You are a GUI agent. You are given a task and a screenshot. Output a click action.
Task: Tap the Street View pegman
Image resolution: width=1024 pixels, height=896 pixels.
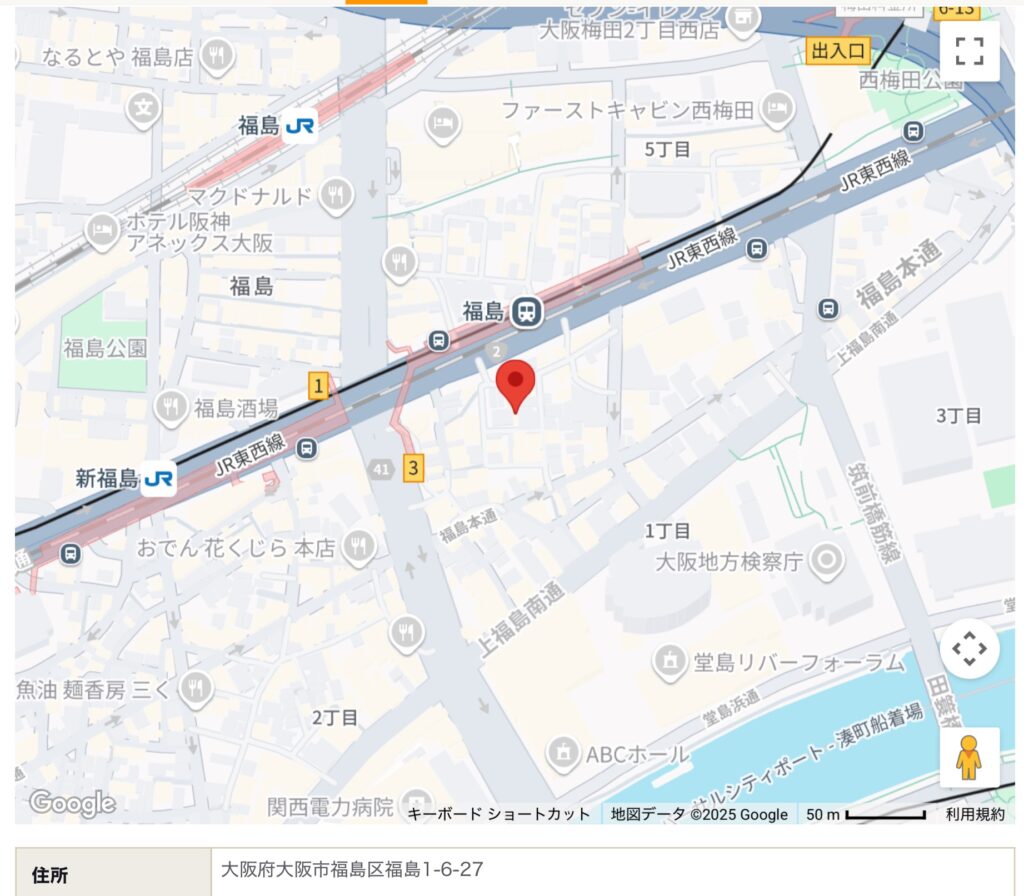pyautogui.click(x=968, y=758)
